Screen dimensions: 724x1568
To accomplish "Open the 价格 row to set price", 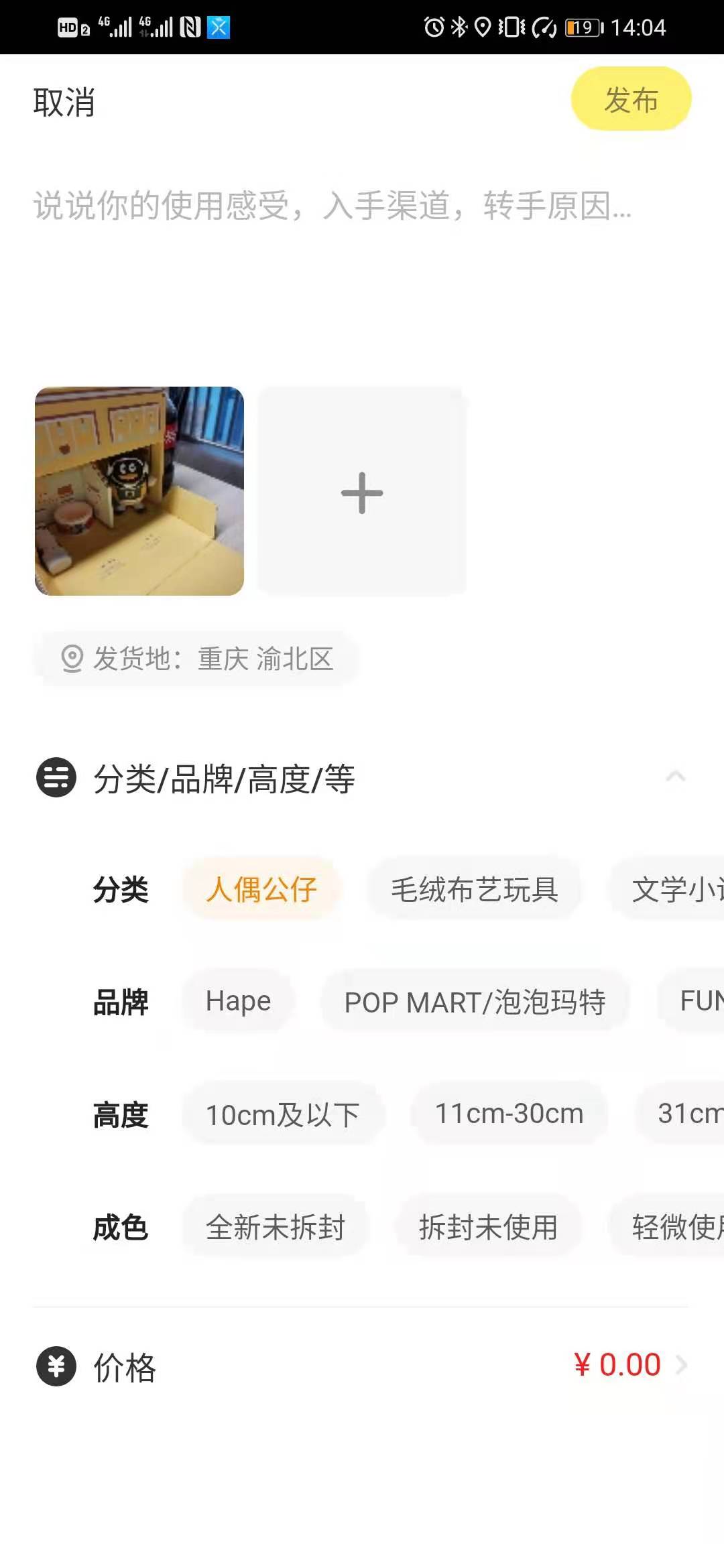I will pyautogui.click(x=362, y=1366).
